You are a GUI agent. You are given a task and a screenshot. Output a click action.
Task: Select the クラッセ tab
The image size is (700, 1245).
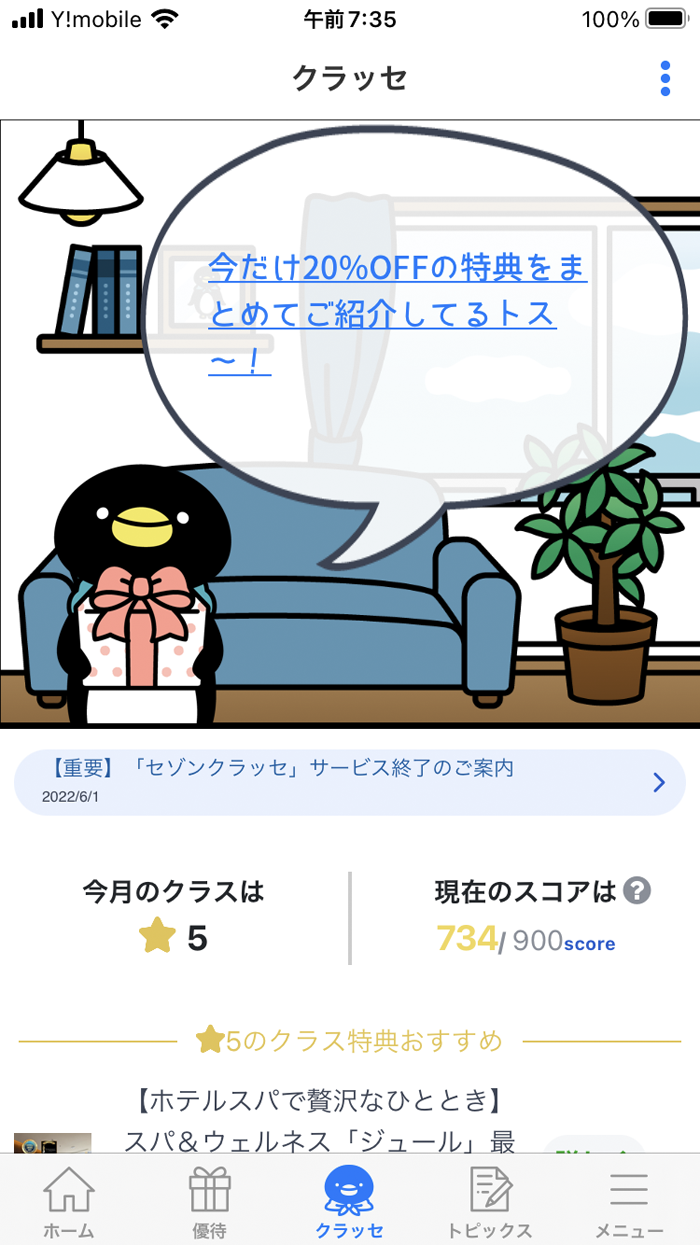click(349, 1203)
